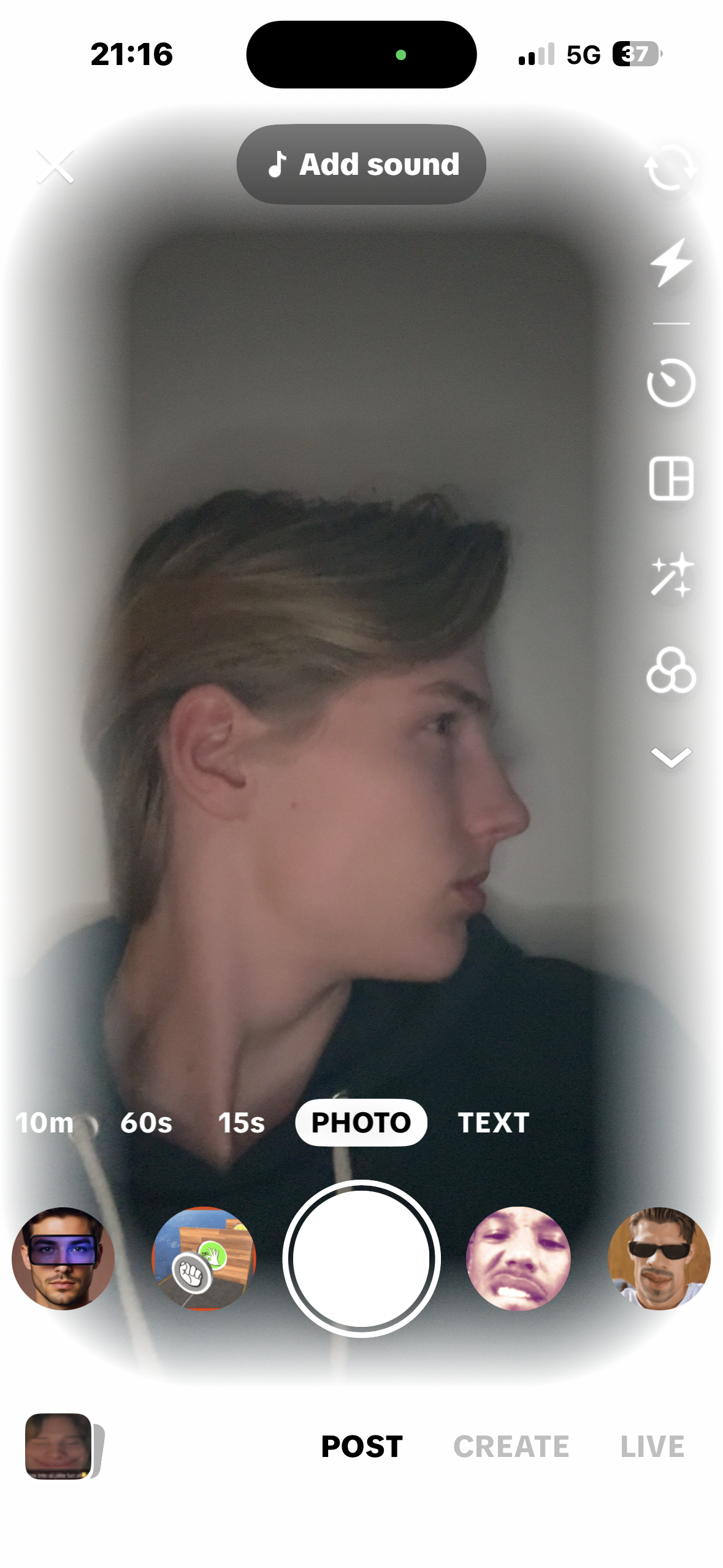The image size is (723, 1568).
Task: Open the layout grid tool
Action: 670,478
